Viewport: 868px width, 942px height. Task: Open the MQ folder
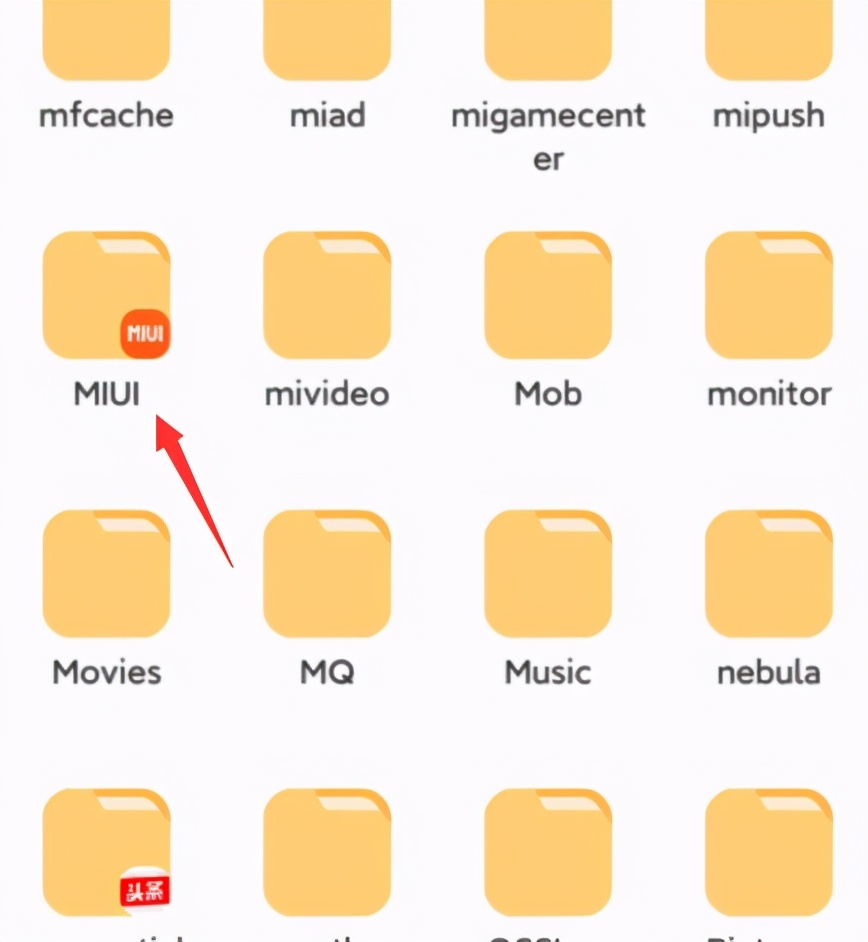(327, 574)
